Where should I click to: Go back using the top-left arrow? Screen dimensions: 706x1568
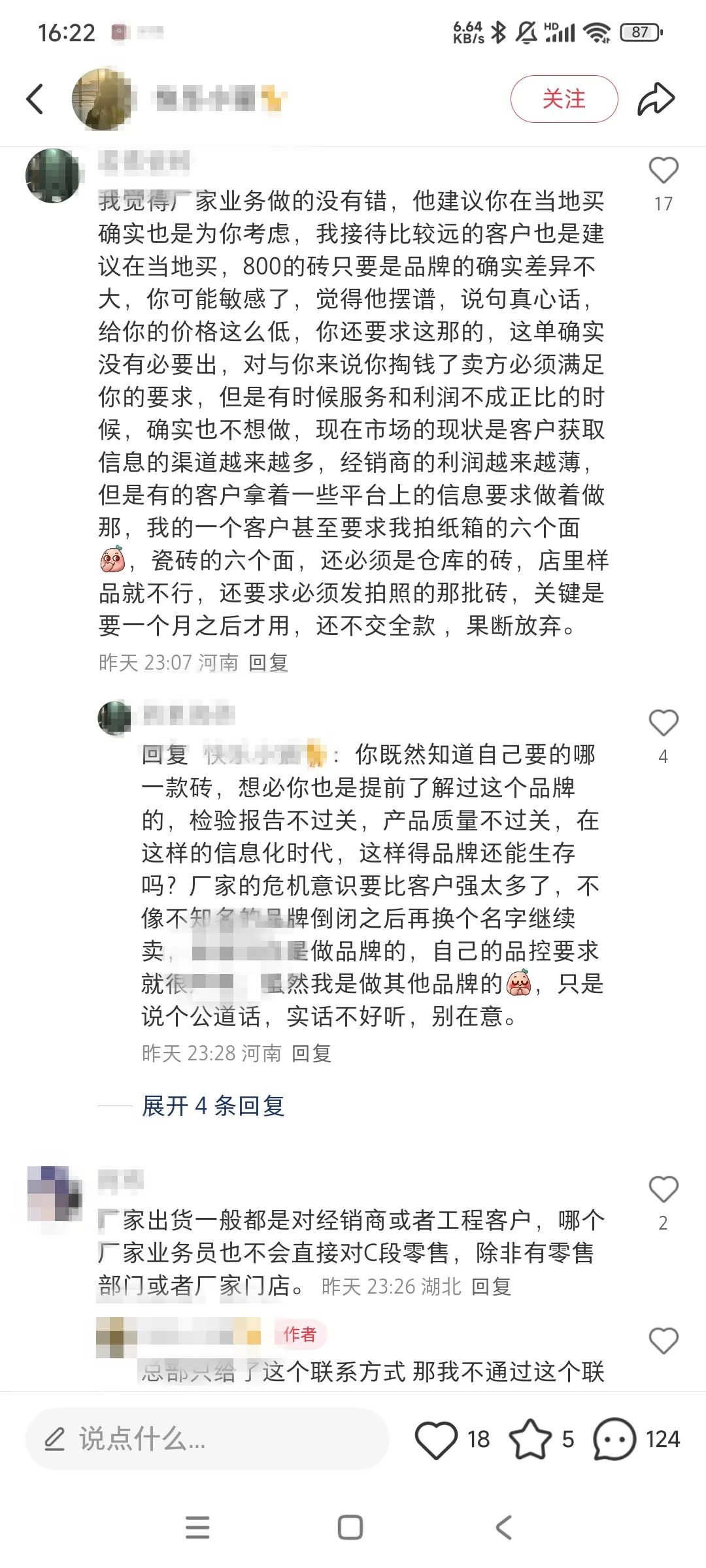[x=35, y=99]
